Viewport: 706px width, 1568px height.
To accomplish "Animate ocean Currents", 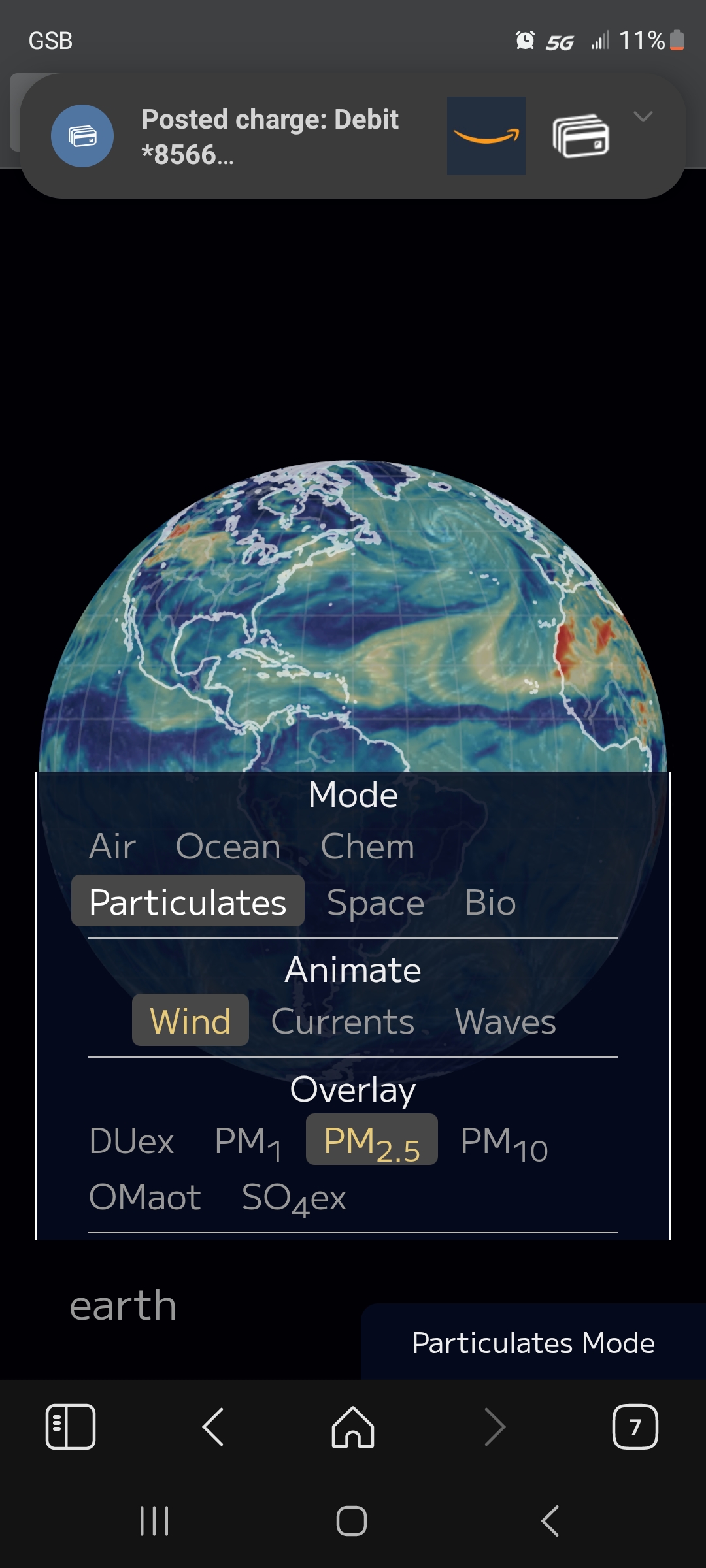I will click(x=343, y=1022).
